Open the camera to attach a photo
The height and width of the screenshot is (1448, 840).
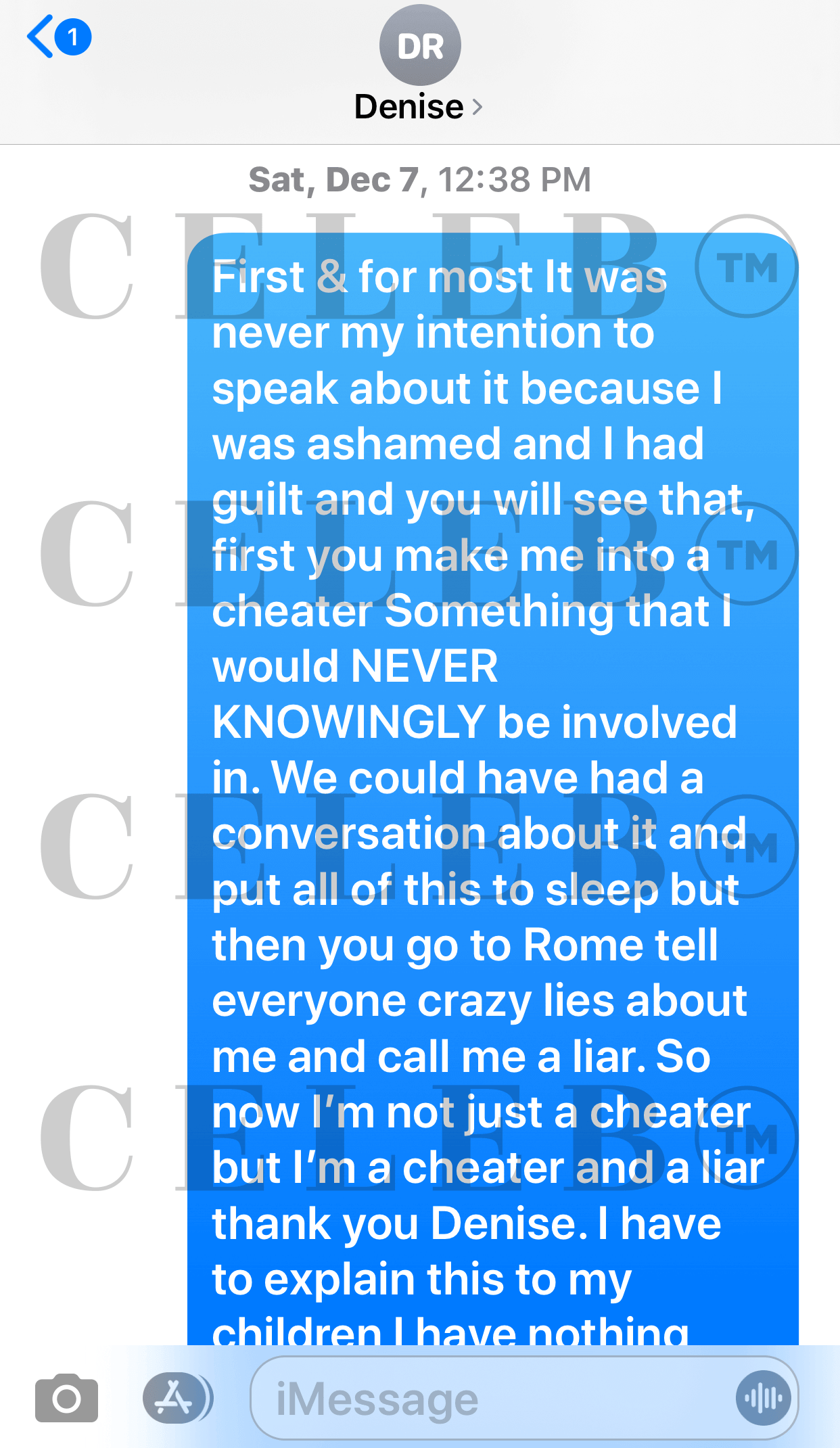pos(66,1398)
